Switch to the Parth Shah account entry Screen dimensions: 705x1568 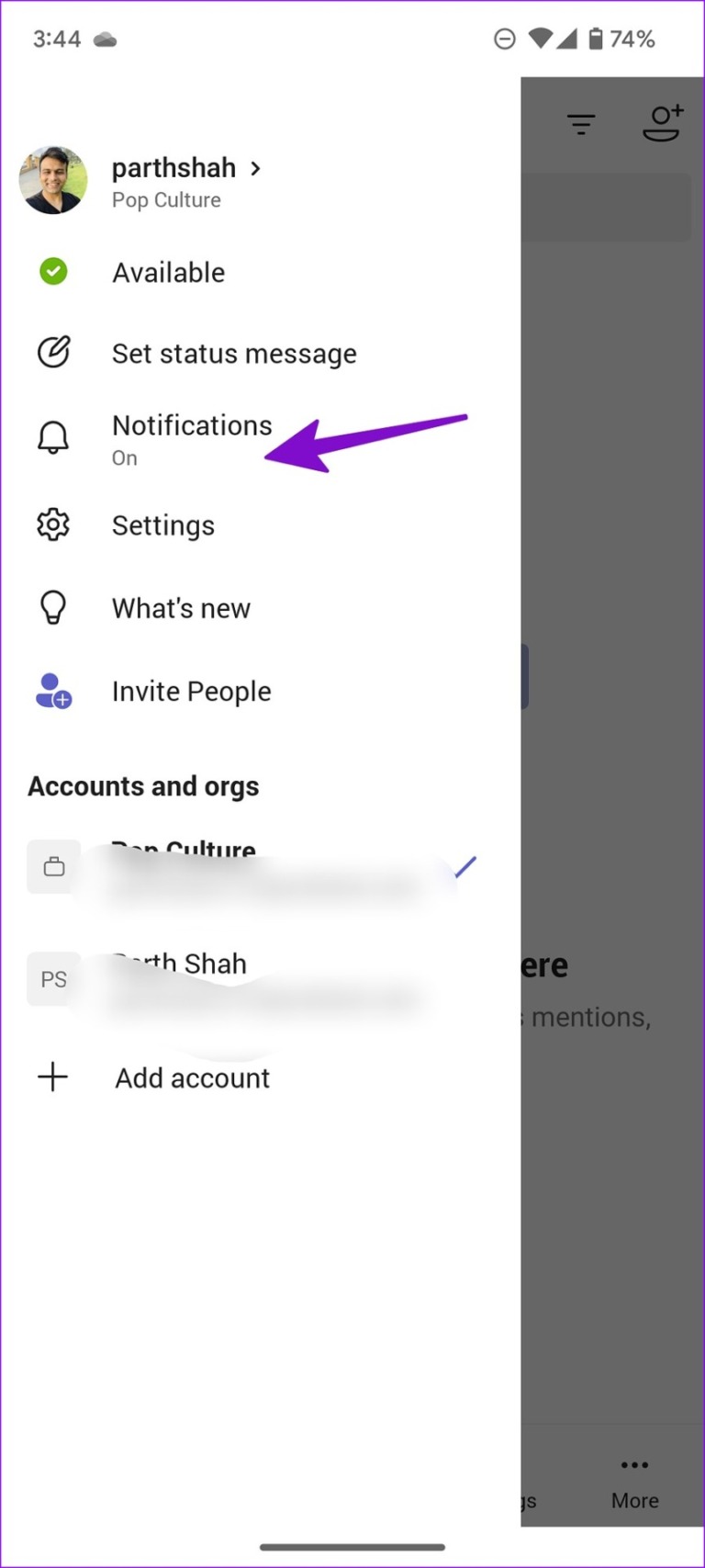click(x=229, y=979)
